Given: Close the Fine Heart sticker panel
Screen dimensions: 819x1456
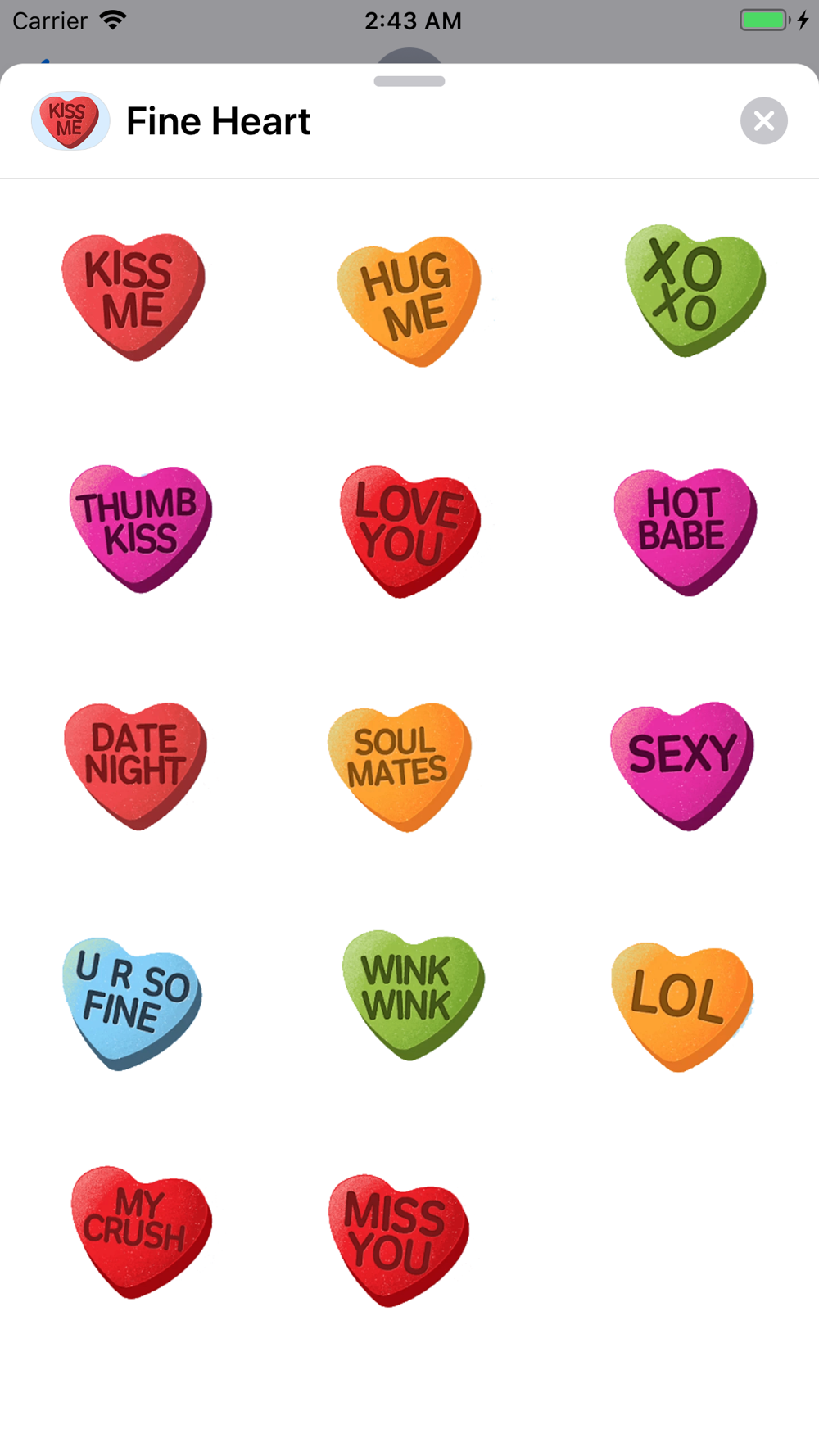Looking at the screenshot, I should click(764, 121).
